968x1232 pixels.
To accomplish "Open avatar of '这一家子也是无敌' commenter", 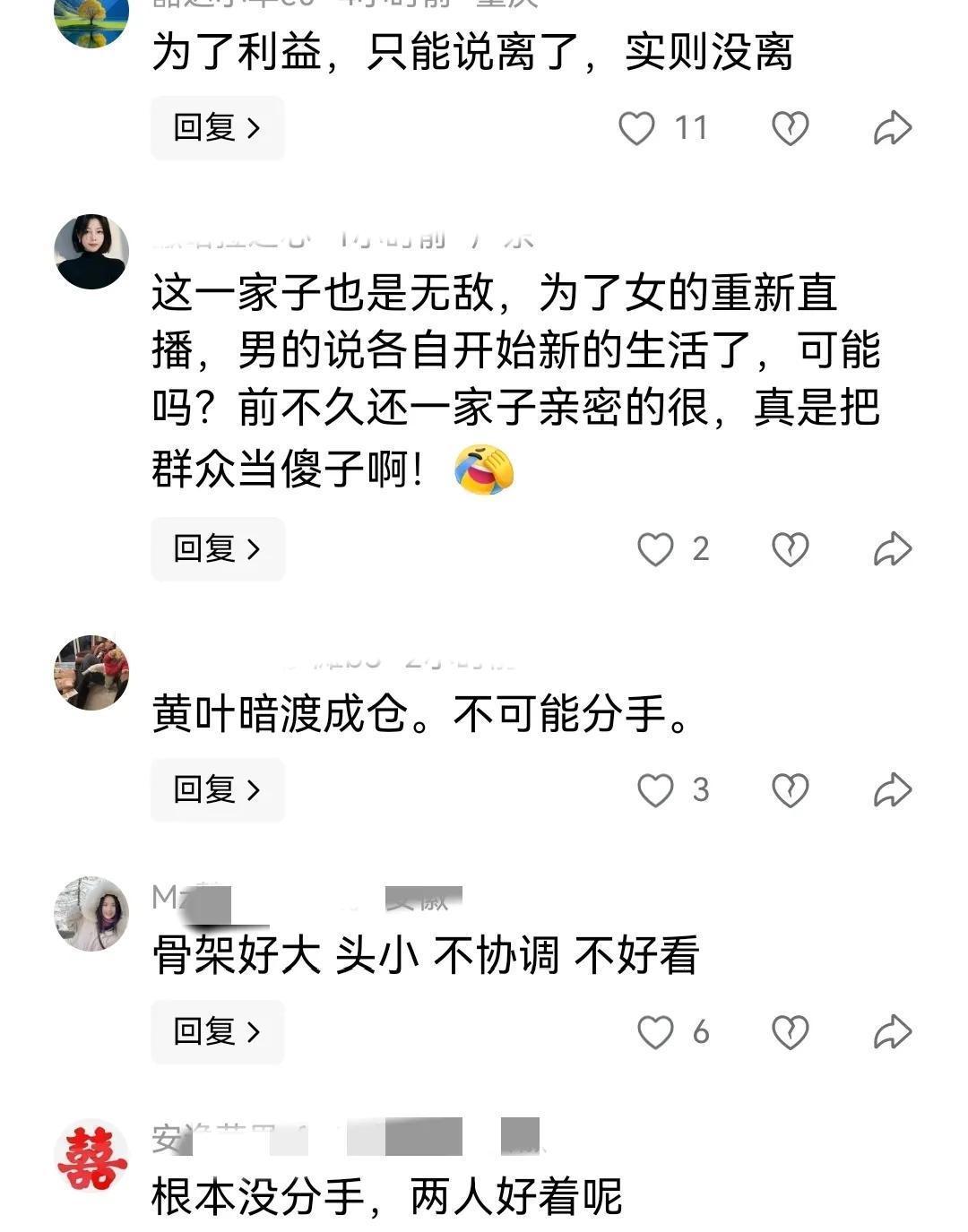I will coord(91,252).
